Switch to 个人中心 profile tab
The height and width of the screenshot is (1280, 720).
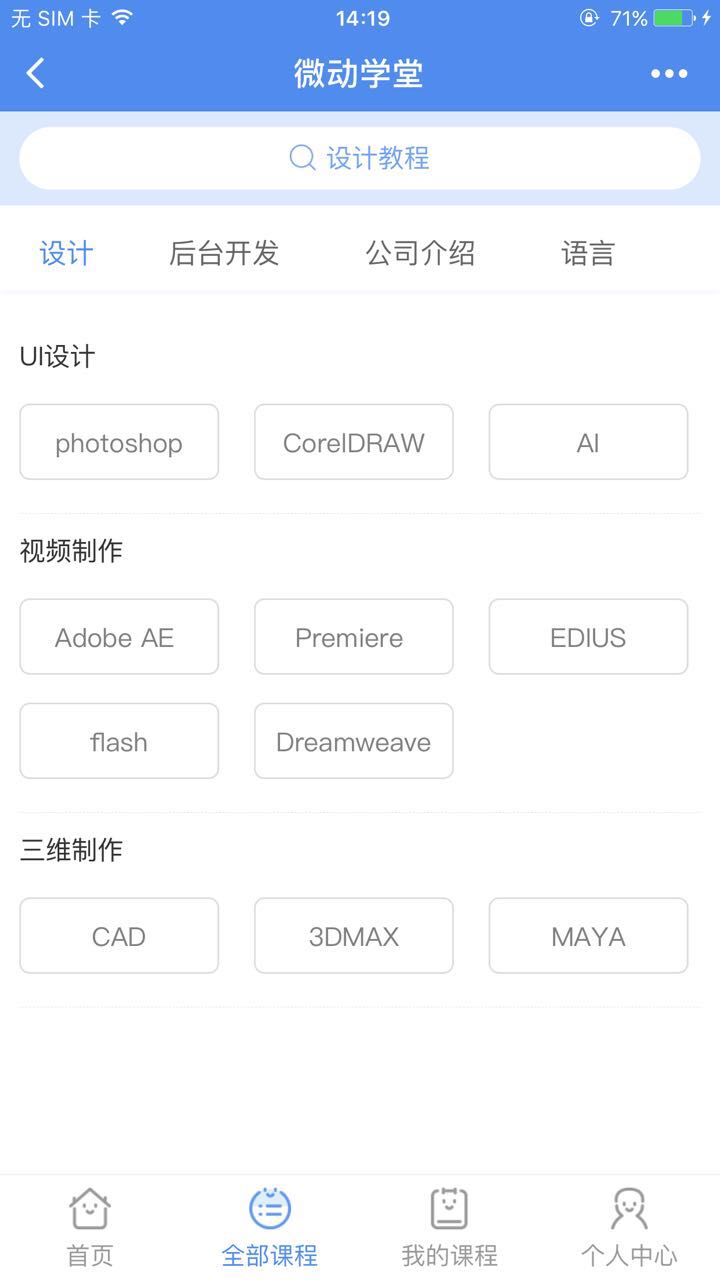pyautogui.click(x=629, y=1226)
